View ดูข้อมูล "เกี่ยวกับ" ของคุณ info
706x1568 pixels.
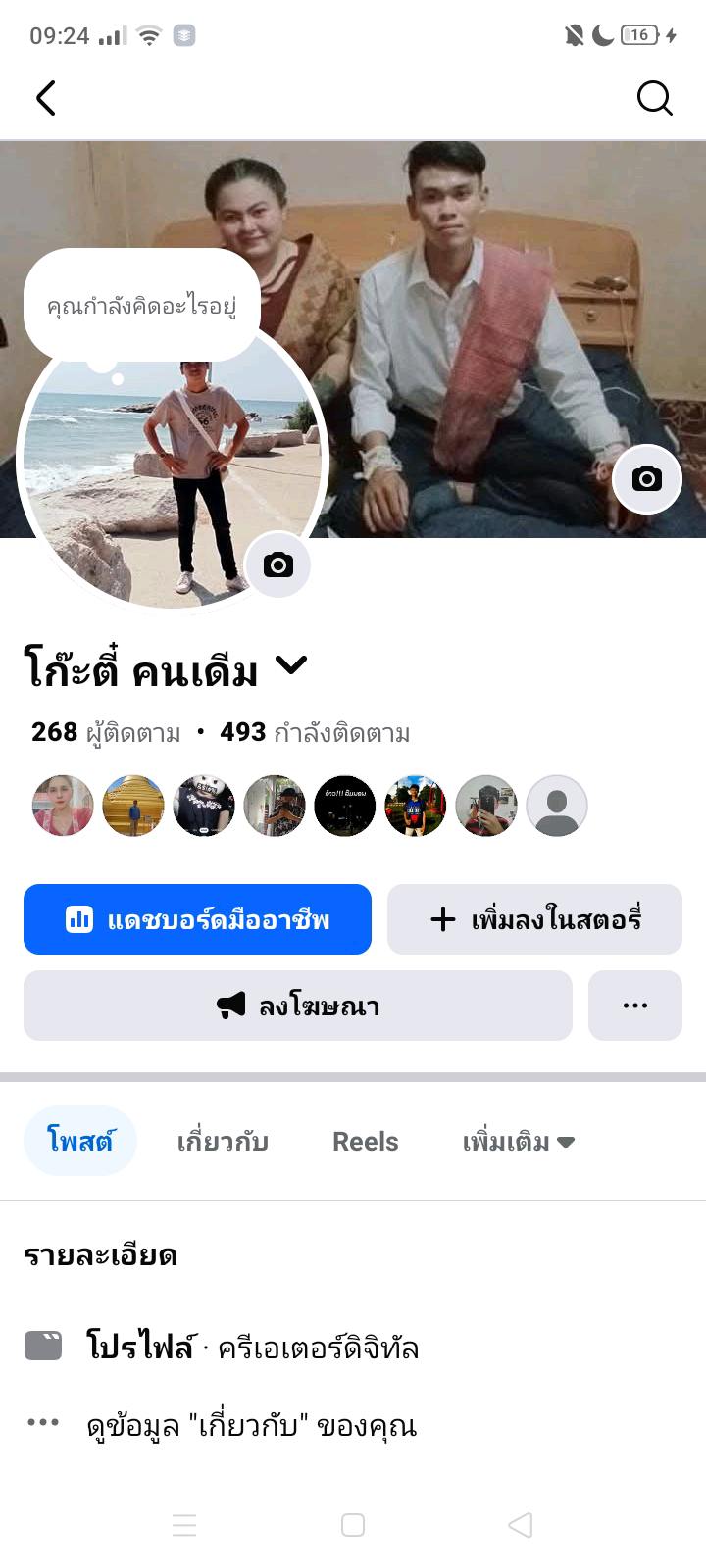tap(251, 1425)
